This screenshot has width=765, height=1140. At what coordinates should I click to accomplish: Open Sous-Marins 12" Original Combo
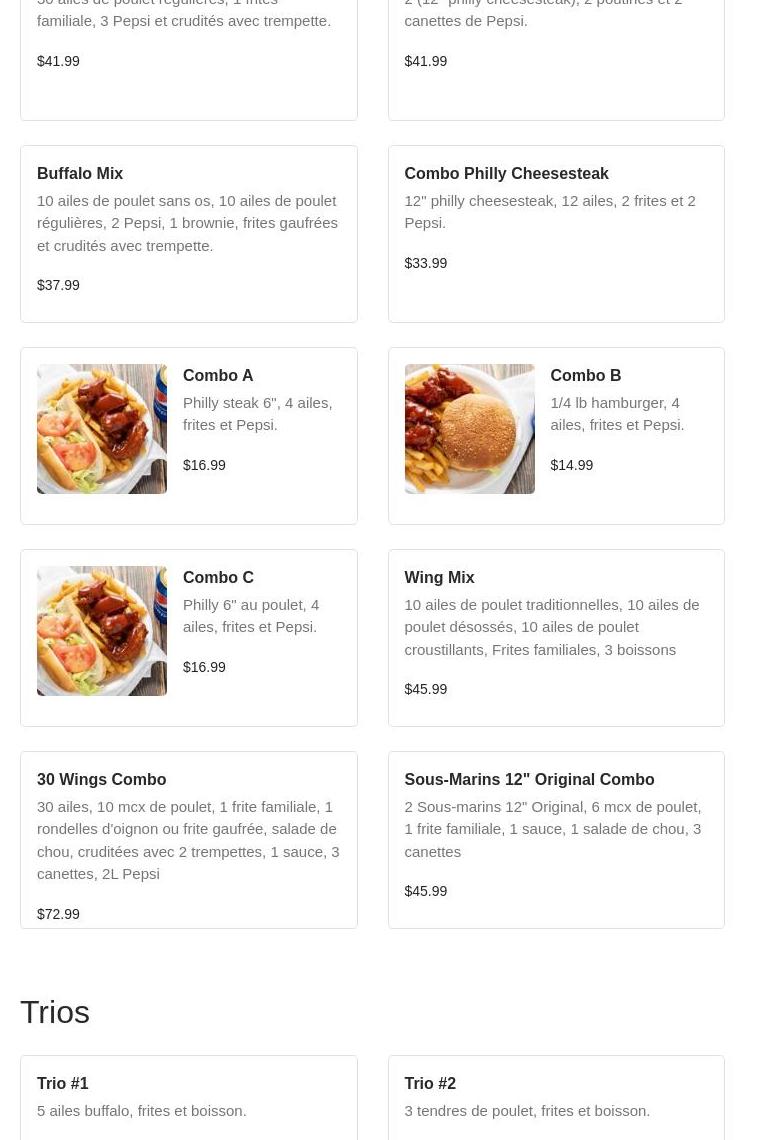click(555, 840)
